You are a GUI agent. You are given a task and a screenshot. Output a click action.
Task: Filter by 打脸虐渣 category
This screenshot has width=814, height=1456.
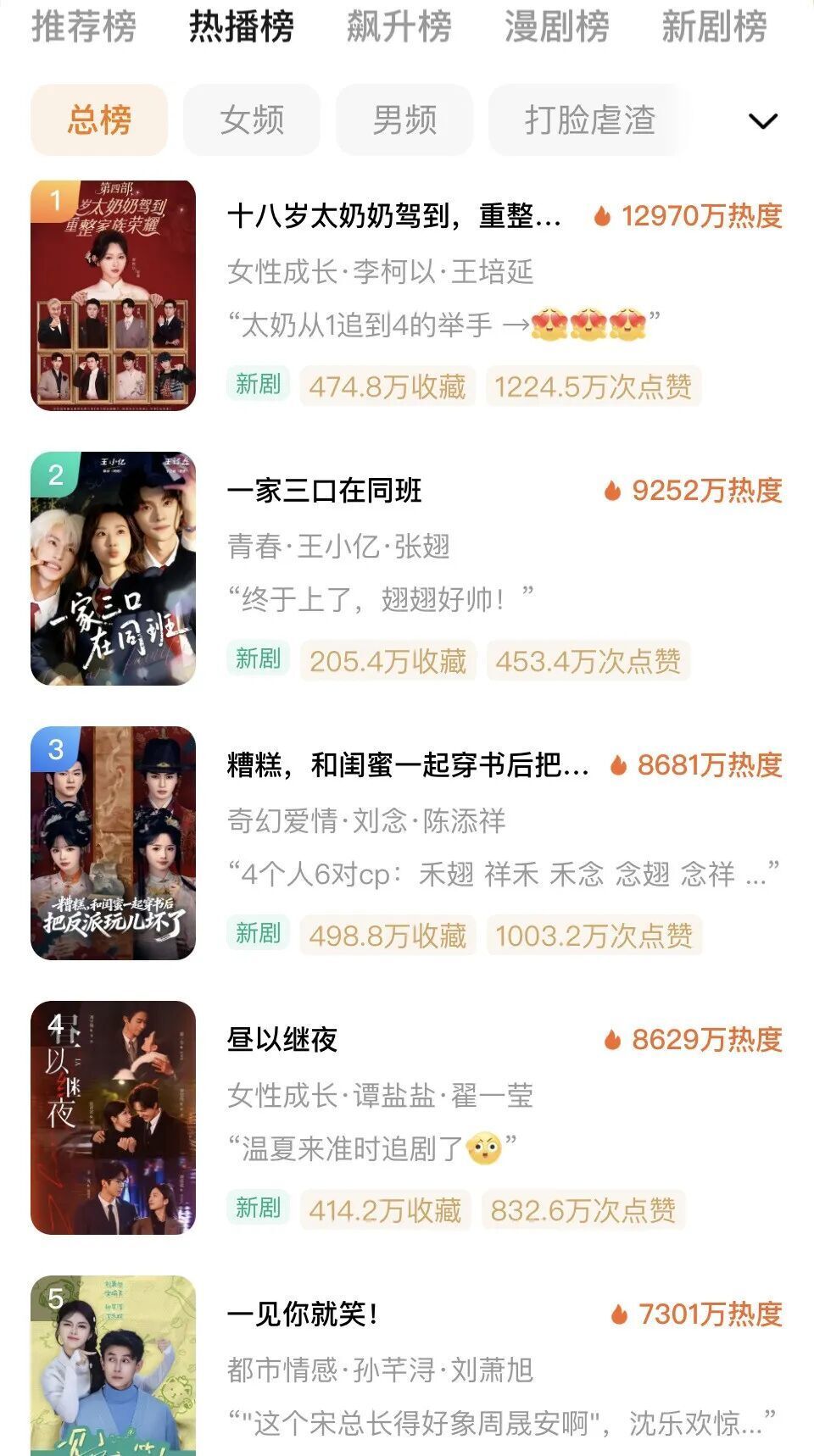[589, 120]
